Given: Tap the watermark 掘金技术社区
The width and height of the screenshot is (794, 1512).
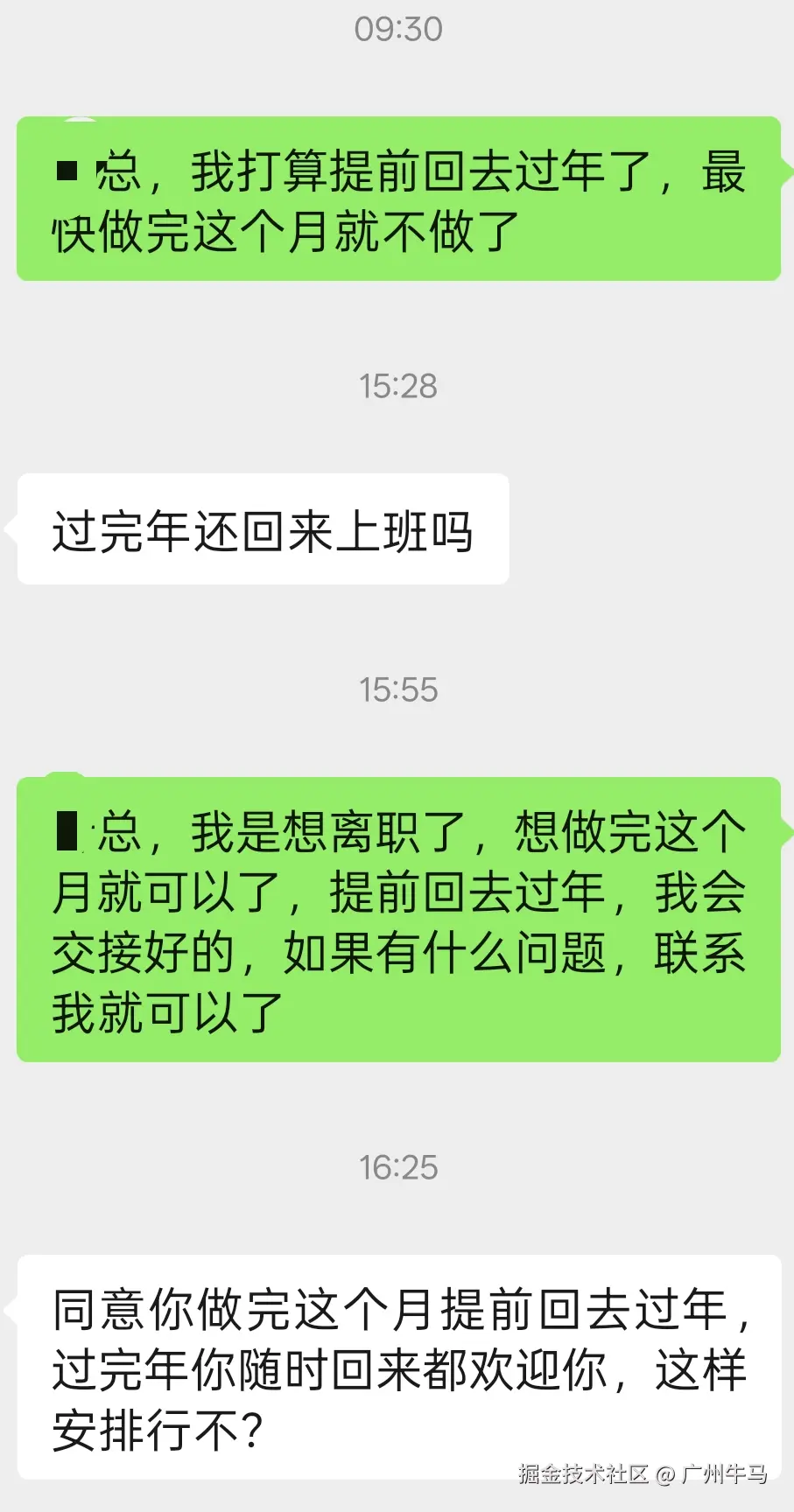Looking at the screenshot, I should (x=582, y=1474).
